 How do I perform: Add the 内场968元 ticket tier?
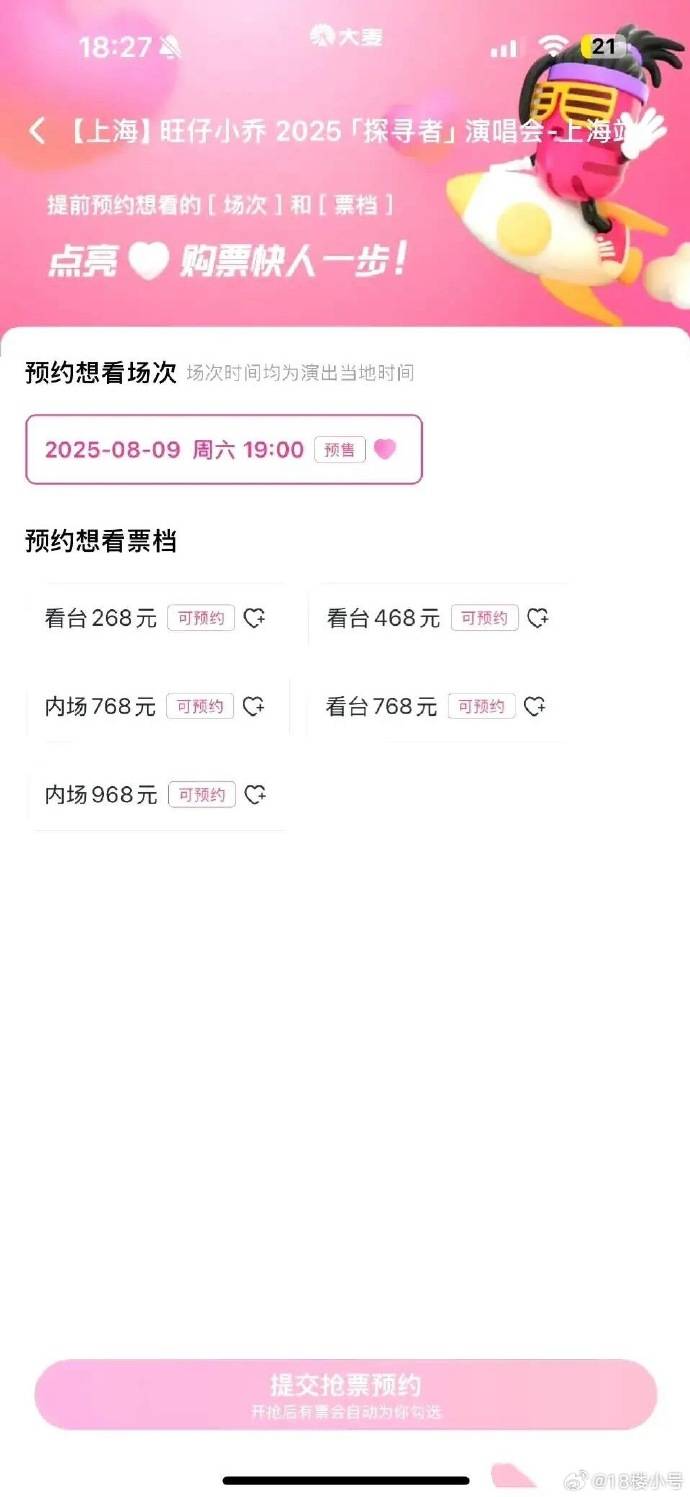(x=158, y=795)
